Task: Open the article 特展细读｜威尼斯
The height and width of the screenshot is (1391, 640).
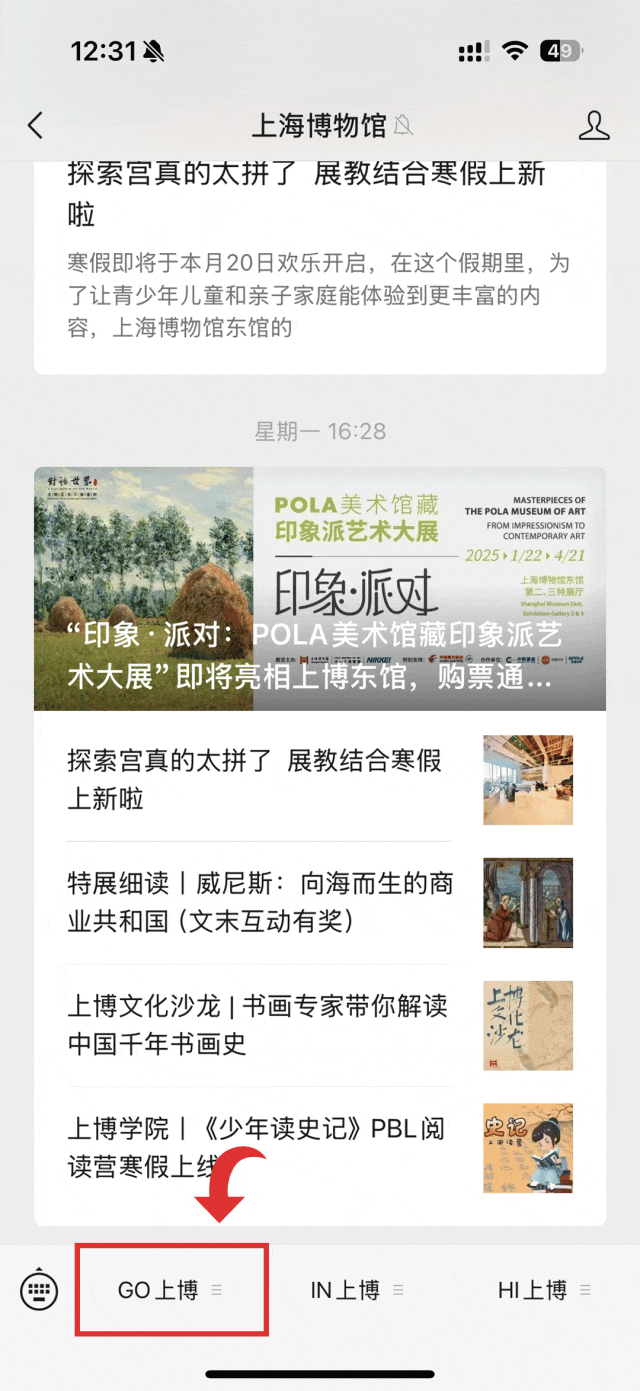Action: pyautogui.click(x=260, y=902)
